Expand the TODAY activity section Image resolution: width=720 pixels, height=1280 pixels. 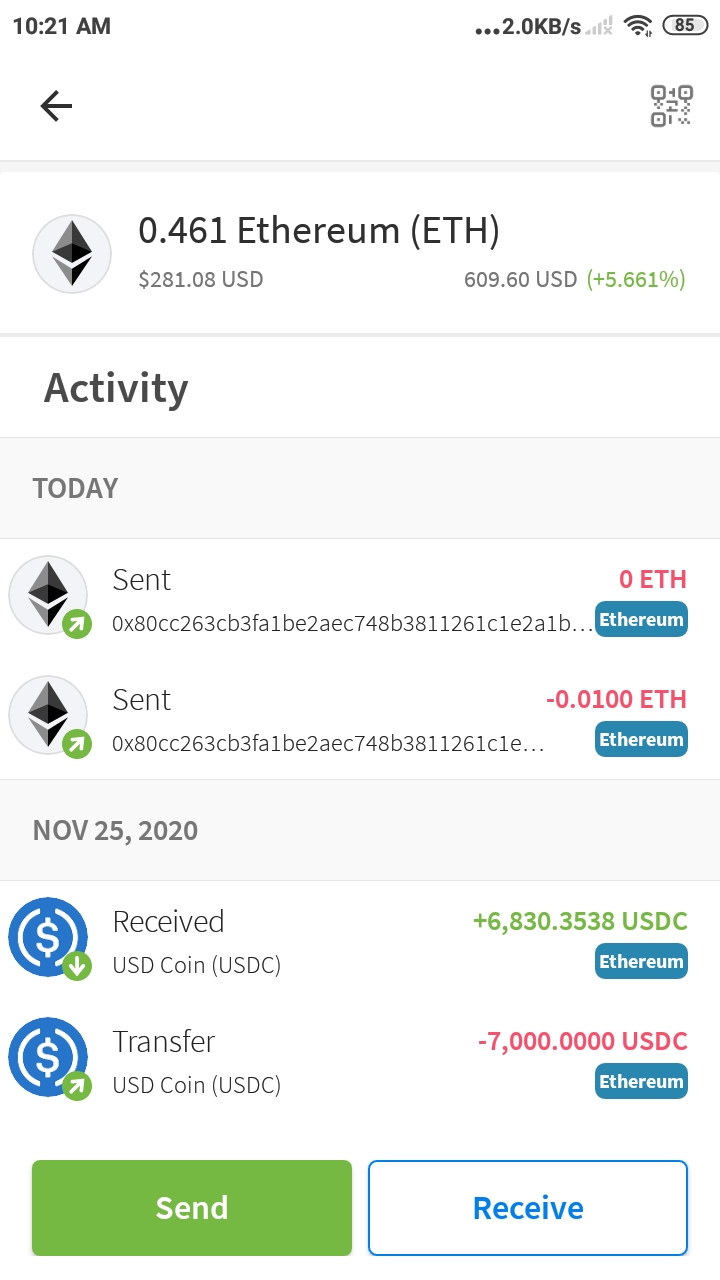75,488
